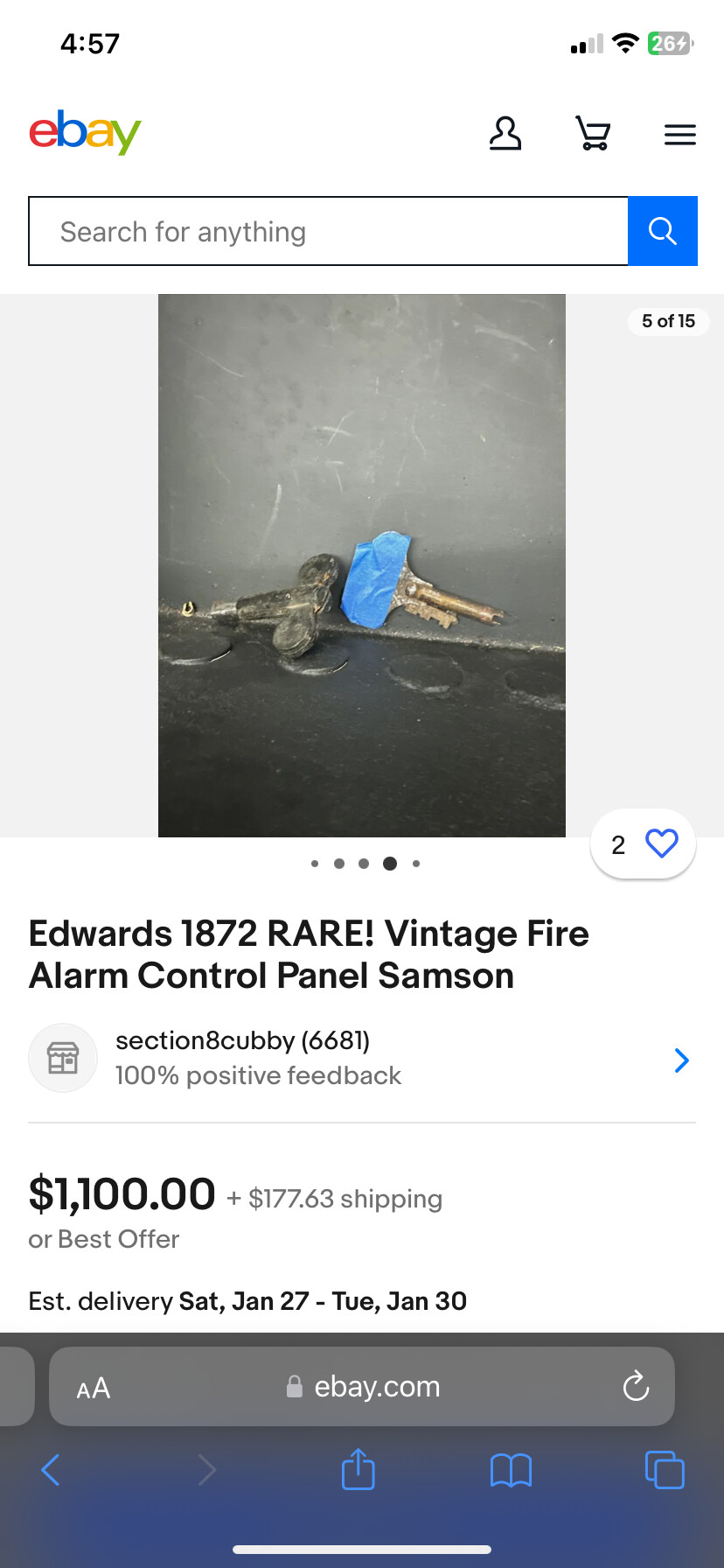Image resolution: width=724 pixels, height=1568 pixels.
Task: Open Safari AA text size menu
Action: 94,1388
